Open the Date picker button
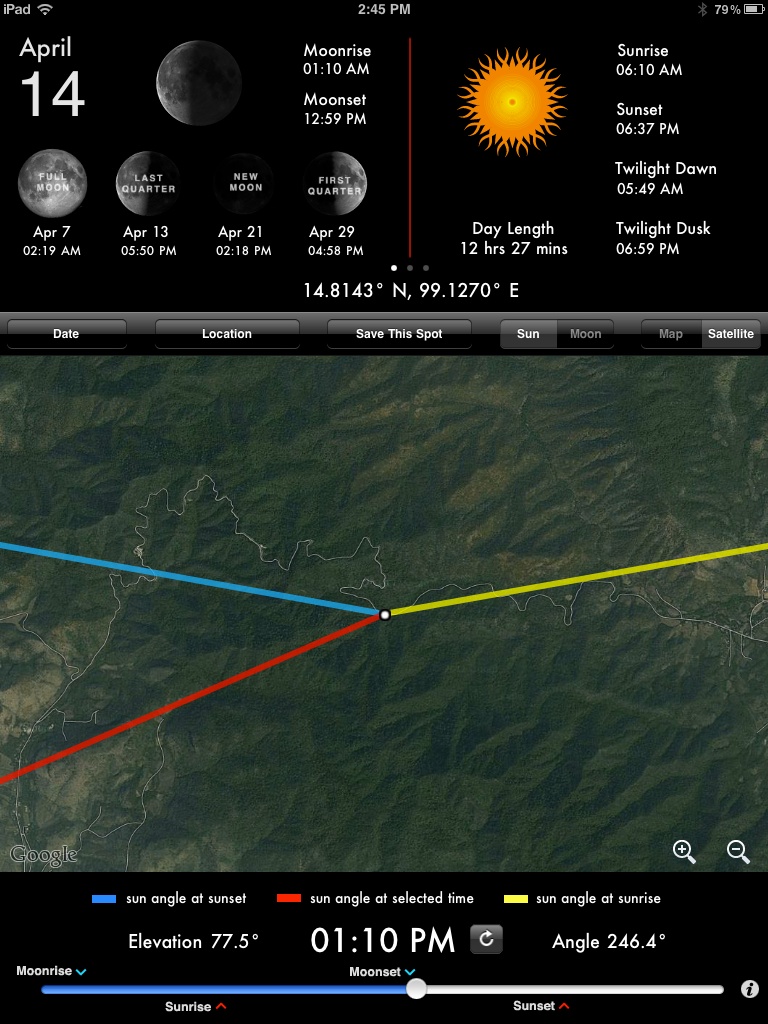 [66, 334]
